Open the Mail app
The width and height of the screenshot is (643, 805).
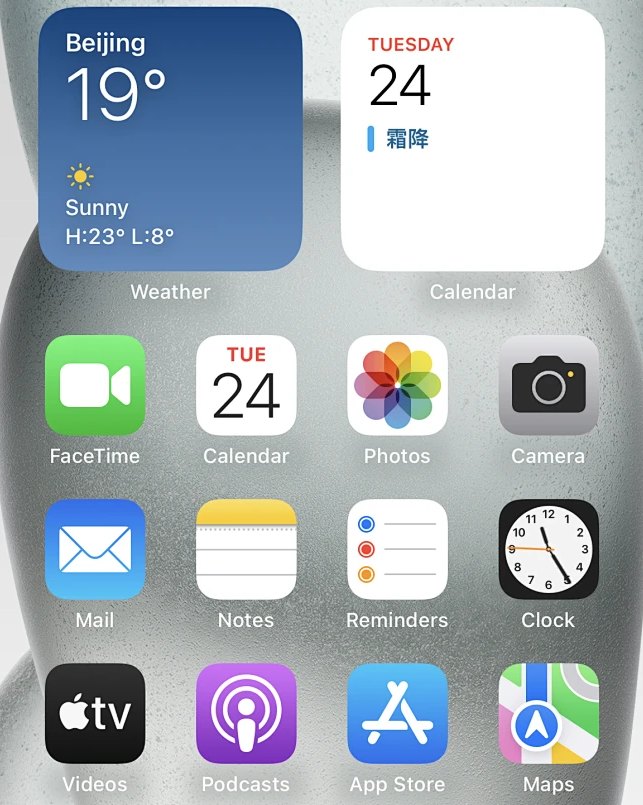coord(95,549)
